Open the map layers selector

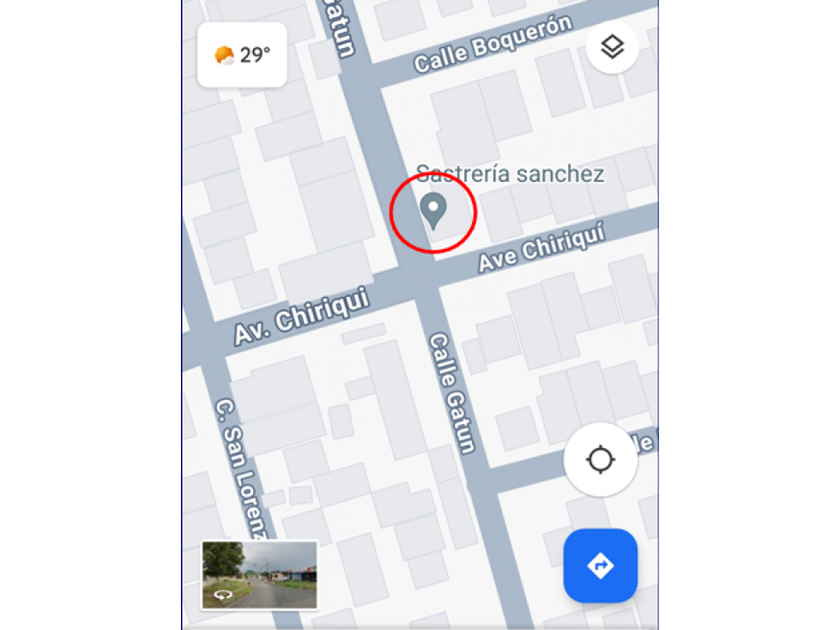(612, 47)
